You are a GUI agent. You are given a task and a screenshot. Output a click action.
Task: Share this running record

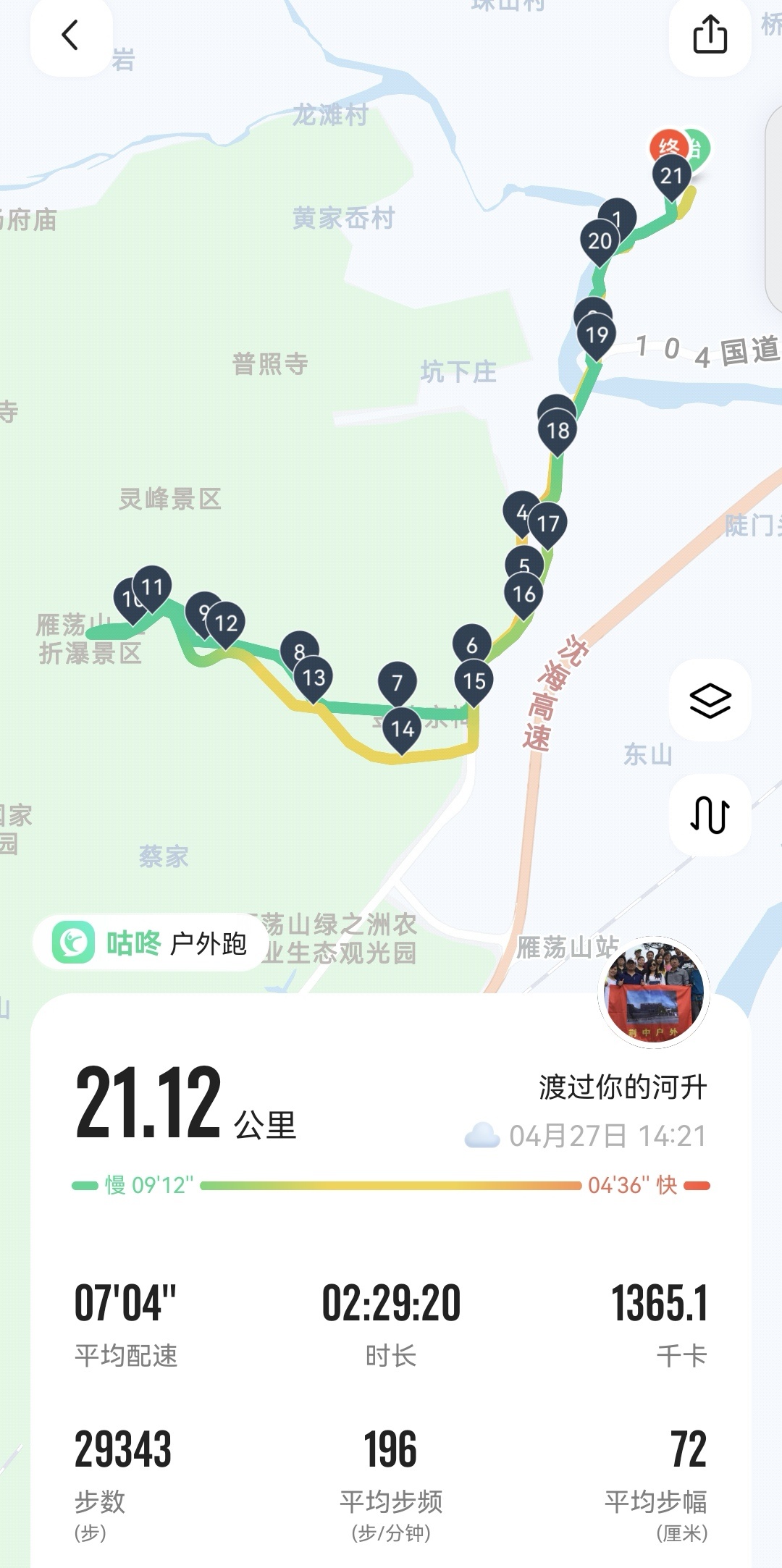(x=710, y=35)
